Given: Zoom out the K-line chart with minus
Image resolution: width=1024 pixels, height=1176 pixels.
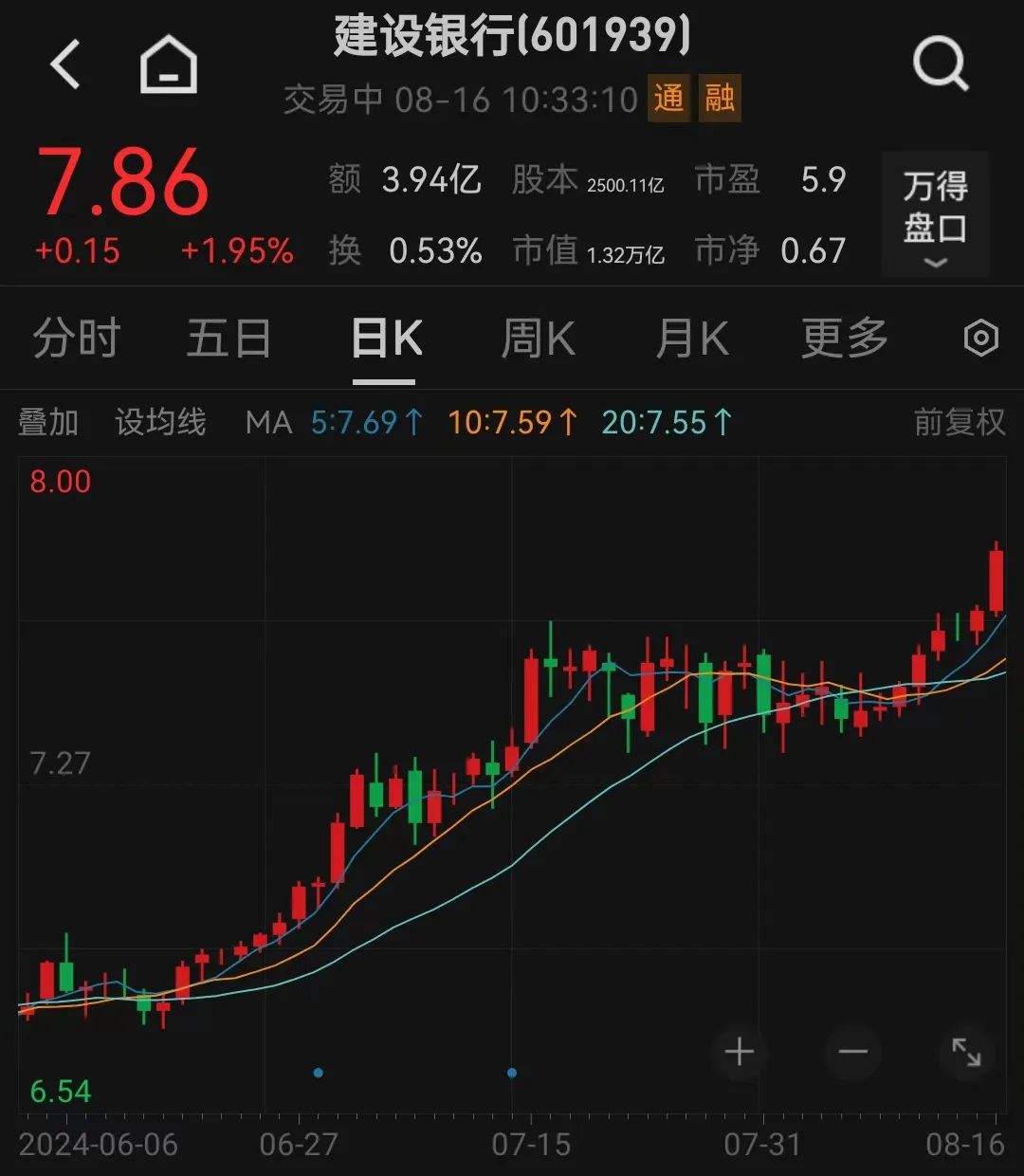Looking at the screenshot, I should [853, 1052].
